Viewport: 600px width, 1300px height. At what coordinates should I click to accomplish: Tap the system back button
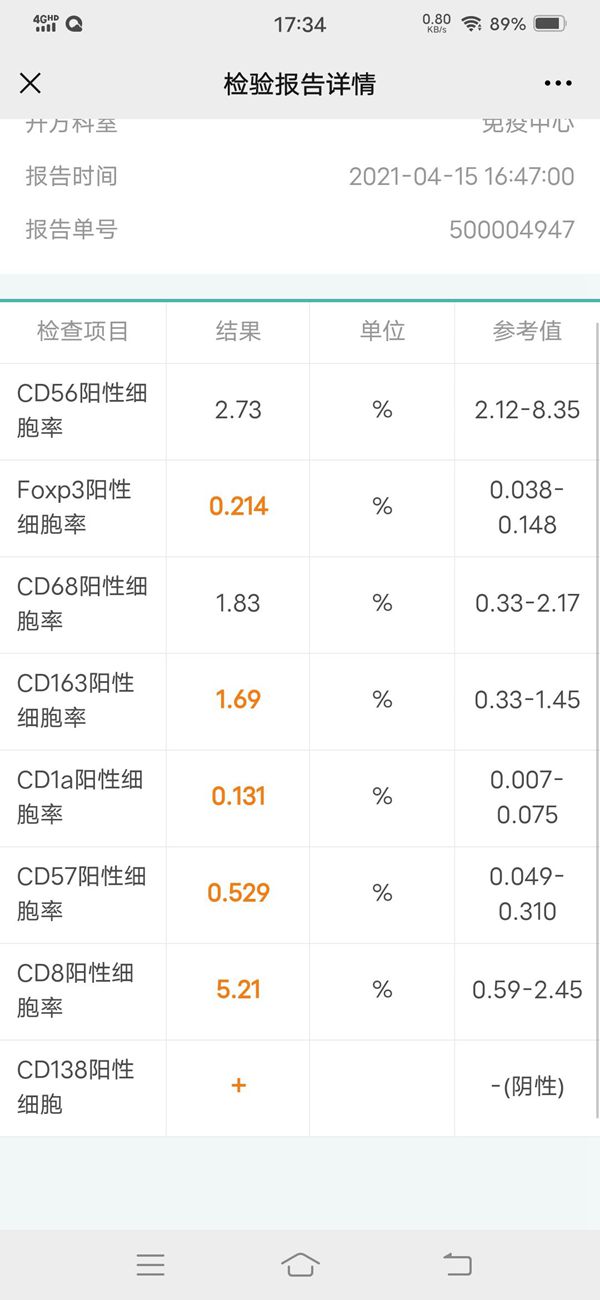457,1265
